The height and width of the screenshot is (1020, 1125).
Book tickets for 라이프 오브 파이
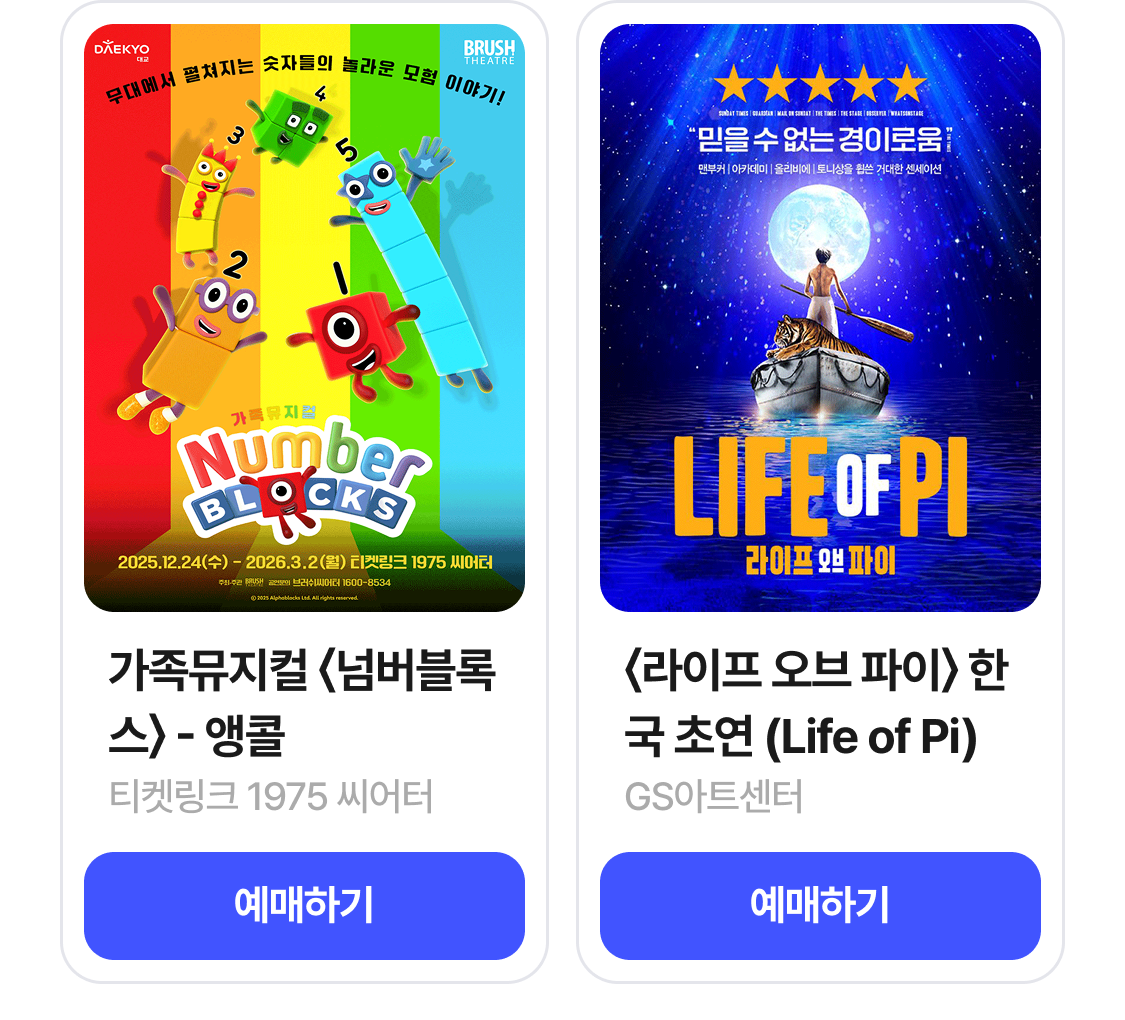820,905
